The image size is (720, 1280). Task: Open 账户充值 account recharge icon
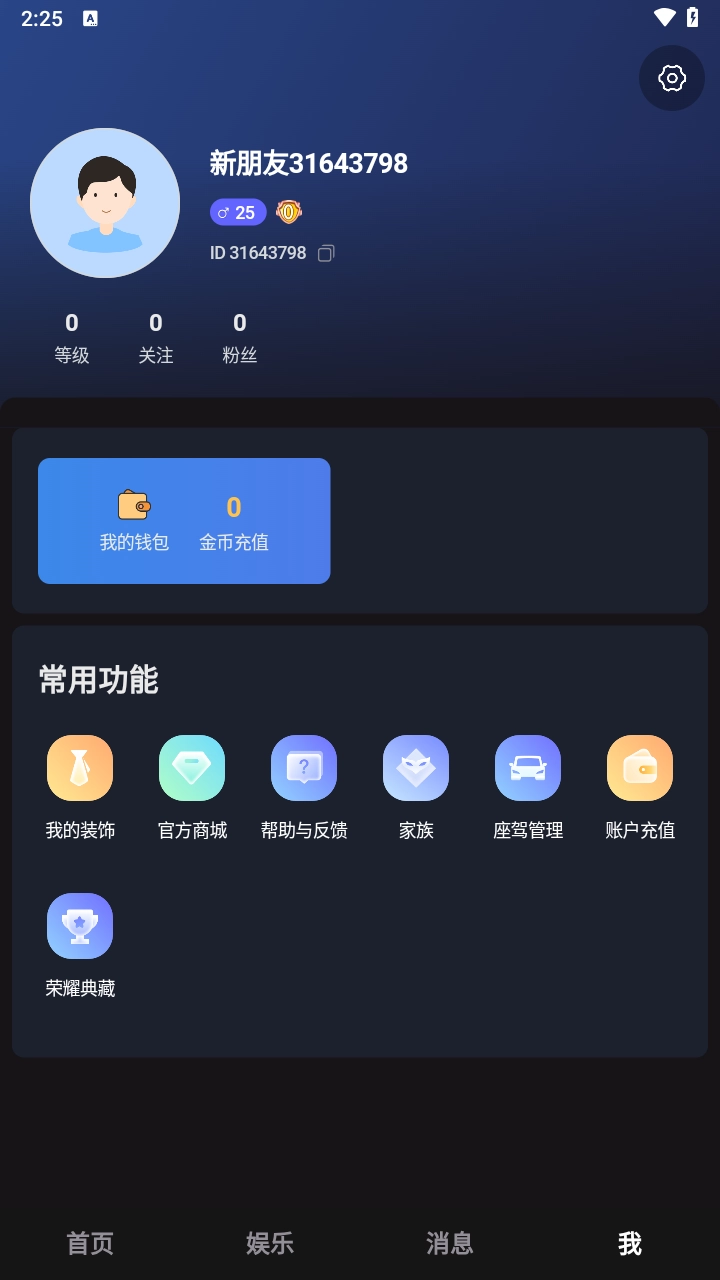640,767
